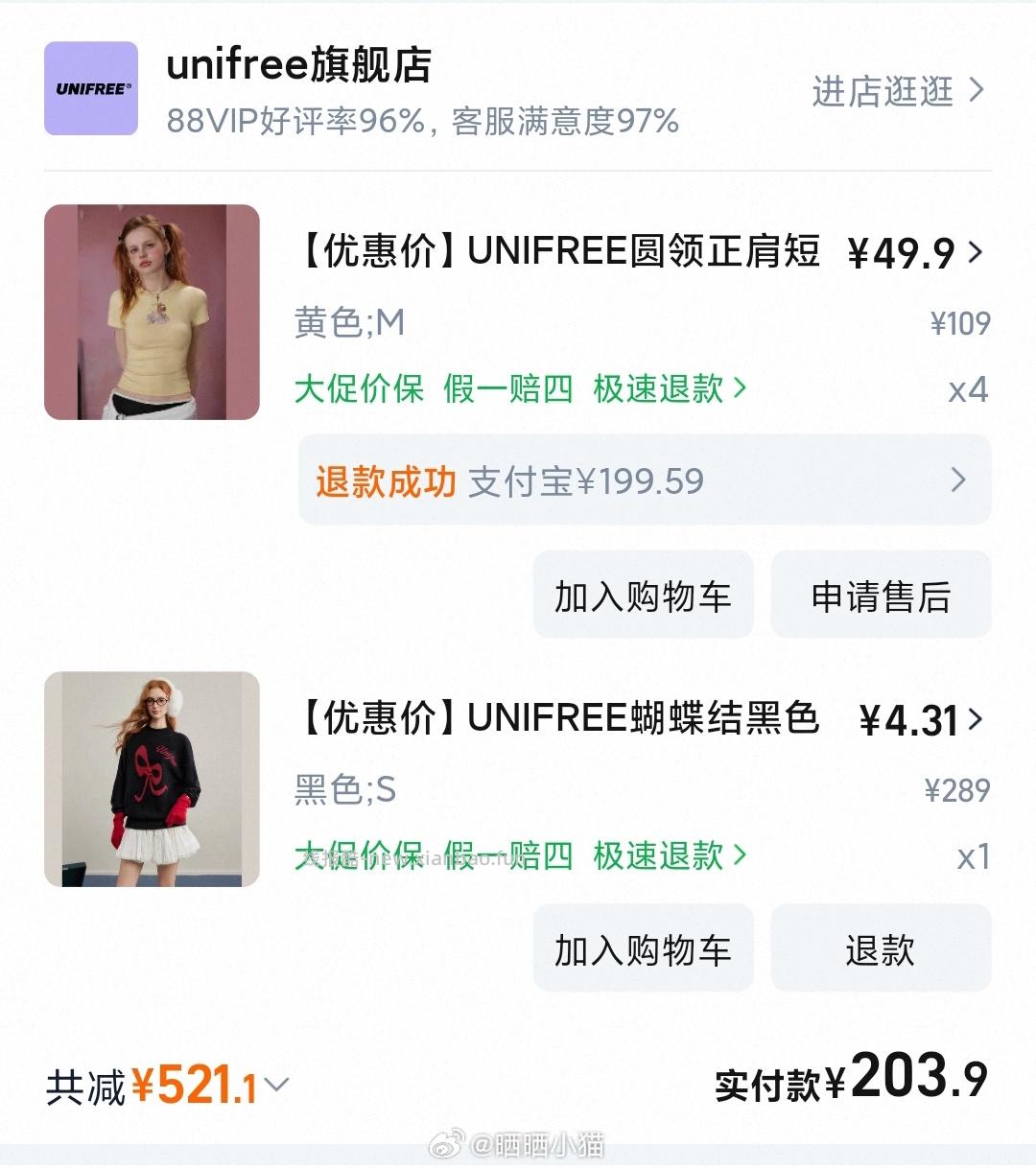This screenshot has height=1169, width=1036.
Task: Click the ¥49.9 discounted price
Action: [900, 252]
